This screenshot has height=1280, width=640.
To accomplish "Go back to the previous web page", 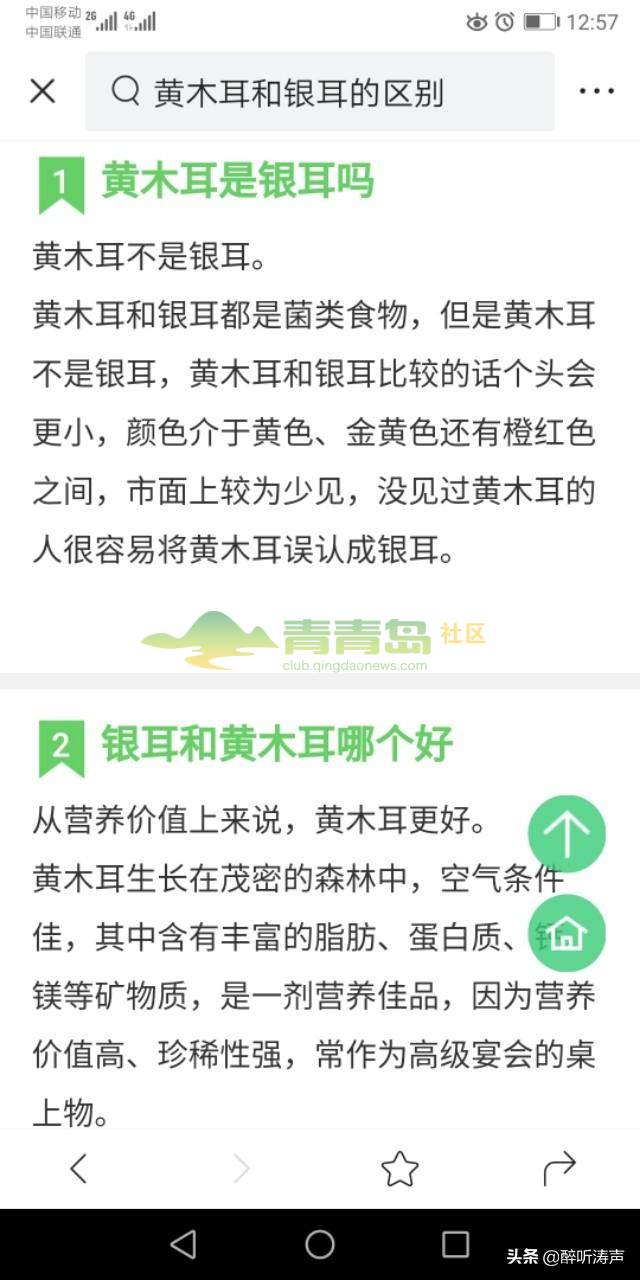I will 78,1168.
